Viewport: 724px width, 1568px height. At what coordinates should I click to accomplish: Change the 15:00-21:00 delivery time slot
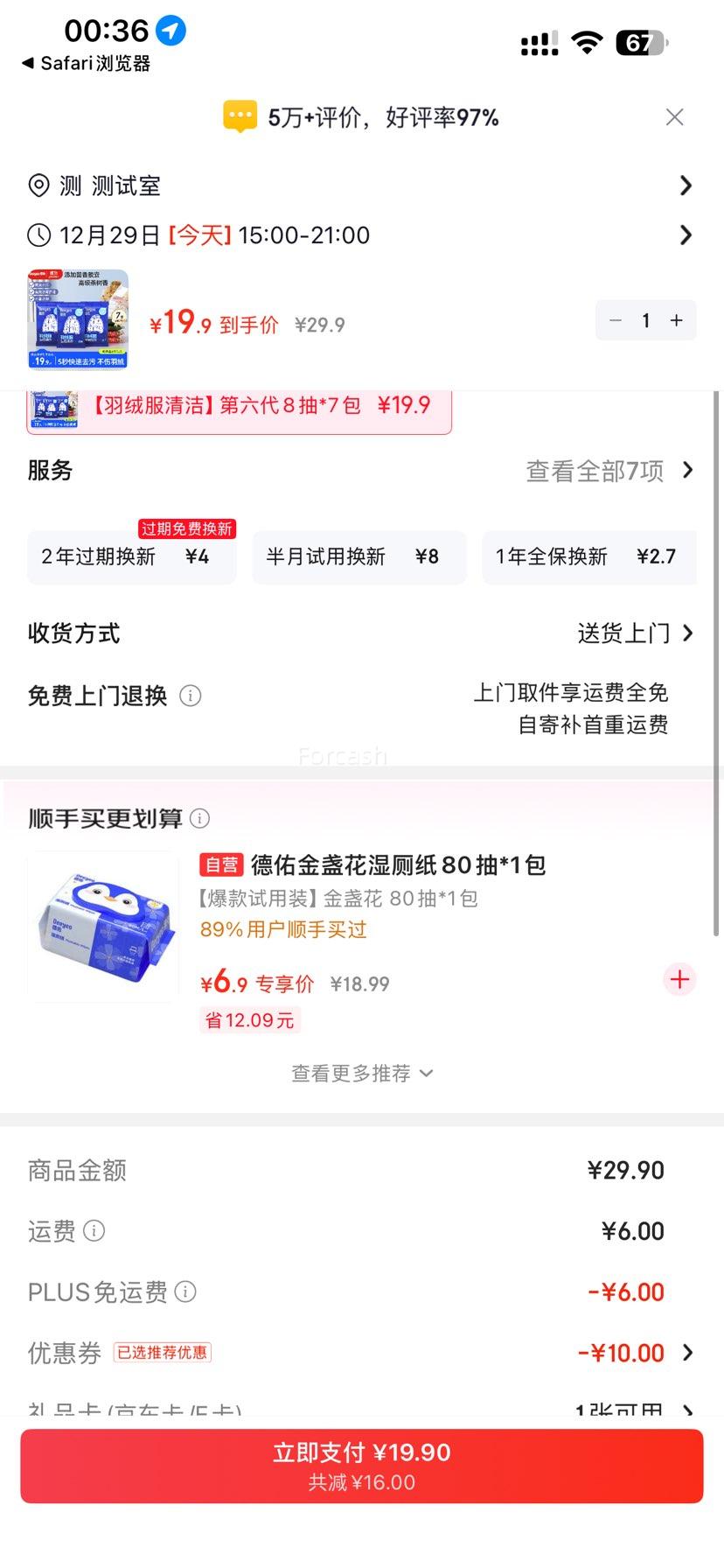coord(361,235)
